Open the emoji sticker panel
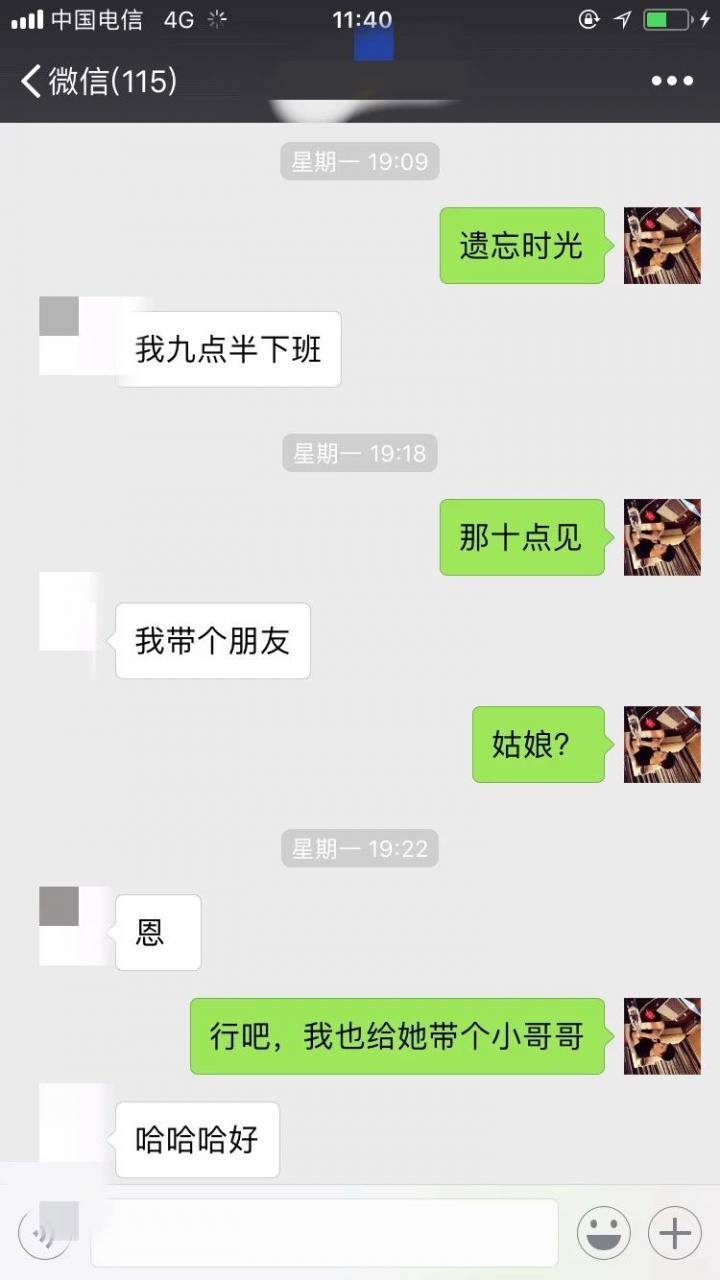Image resolution: width=720 pixels, height=1280 pixels. 604,1233
